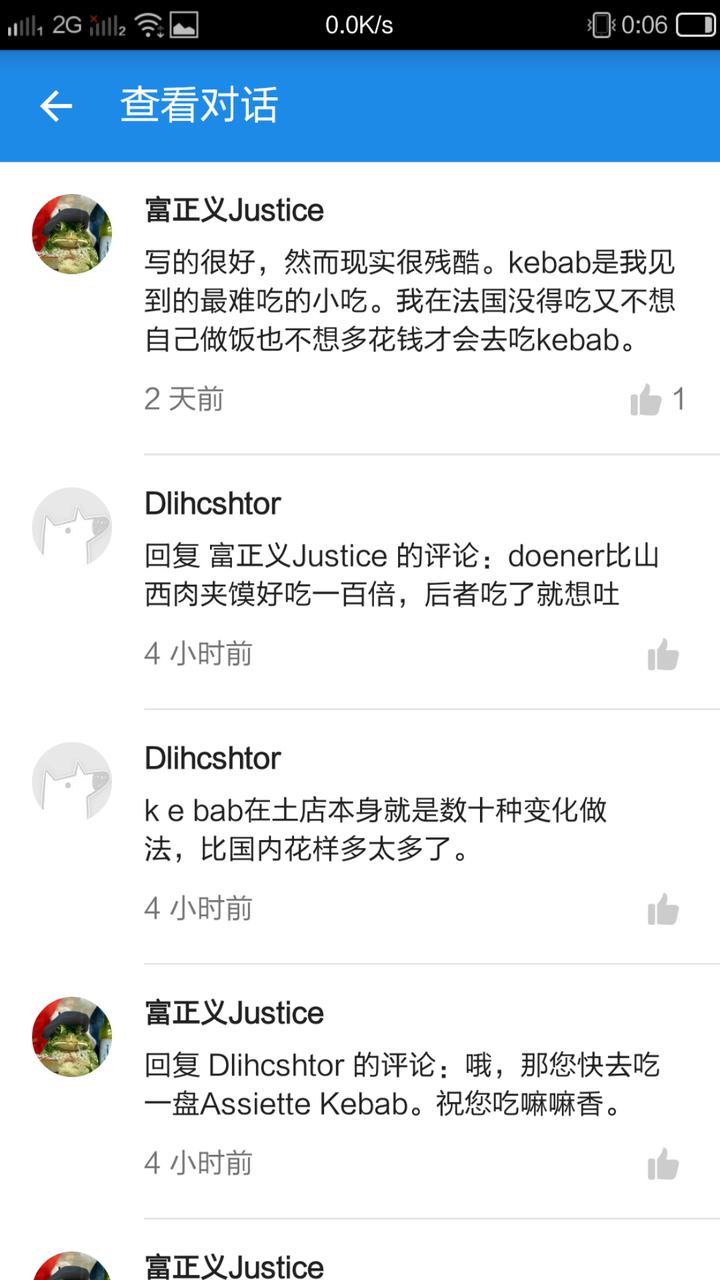Like 富正义Justice's comment about 现实很残酷
720x1280 pixels.
647,401
